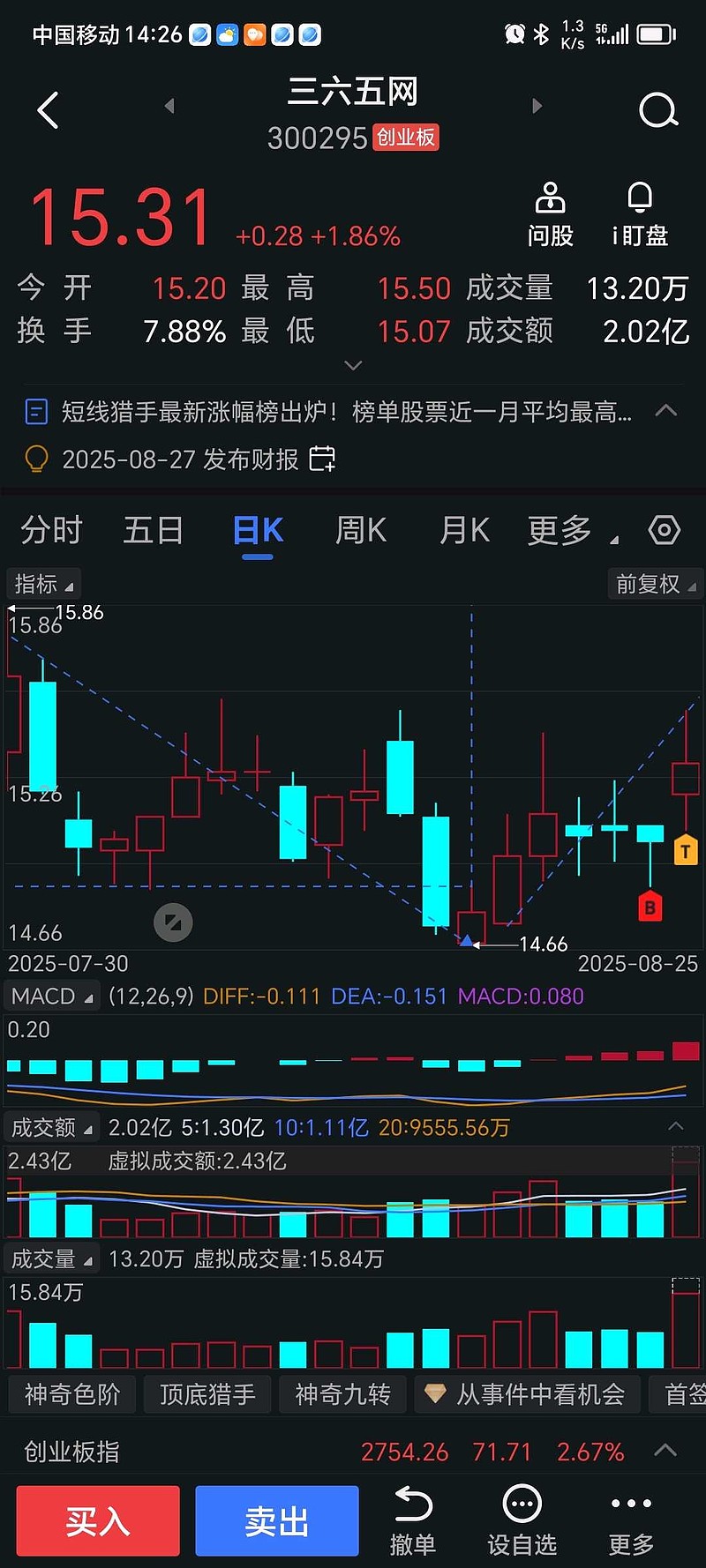Open chart settings hexagon icon
The width and height of the screenshot is (706, 1568).
click(664, 530)
